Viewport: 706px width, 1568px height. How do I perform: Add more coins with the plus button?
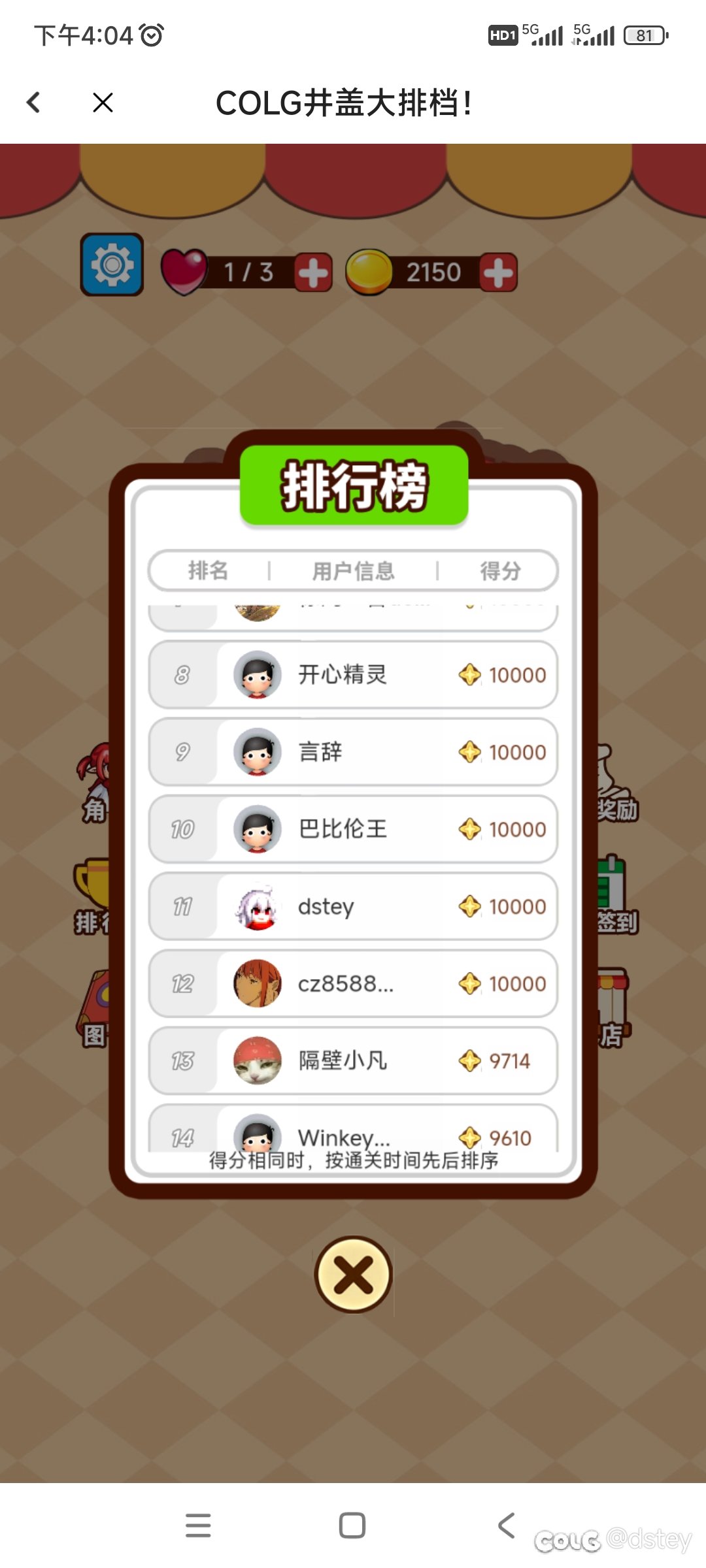tap(498, 272)
